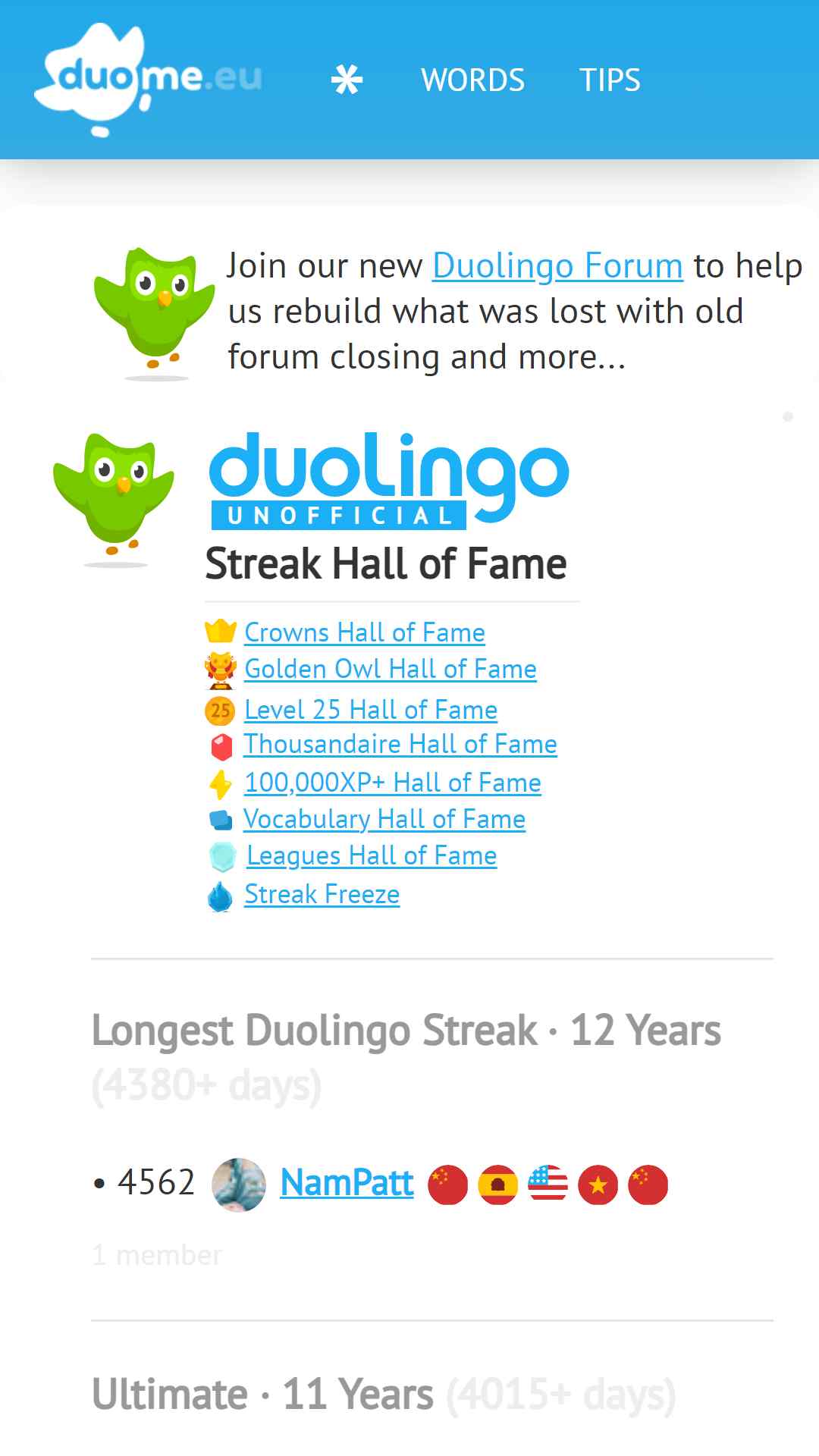Image resolution: width=819 pixels, height=1456 pixels.
Task: Tap the asterisk icon in header
Action: [347, 80]
